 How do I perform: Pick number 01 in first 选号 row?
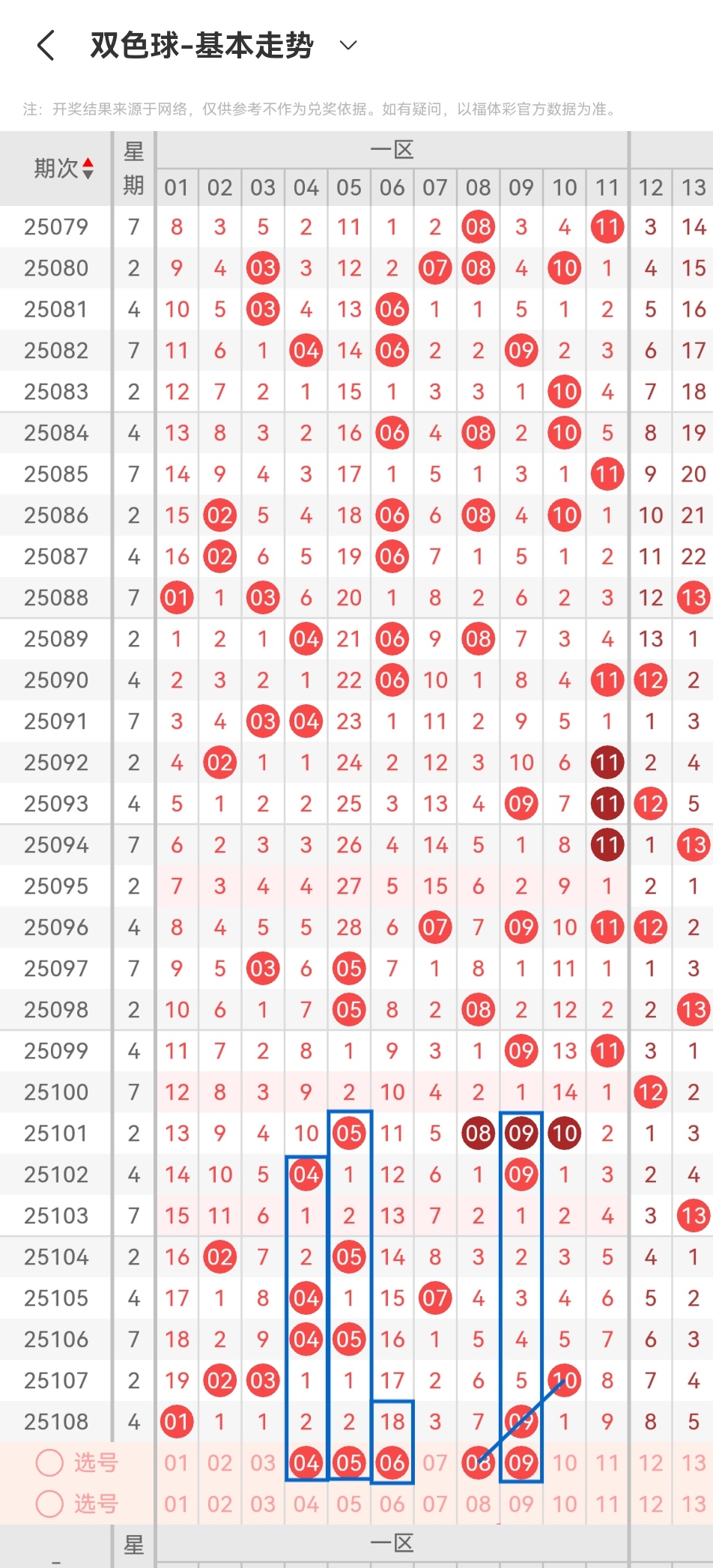point(177,1462)
